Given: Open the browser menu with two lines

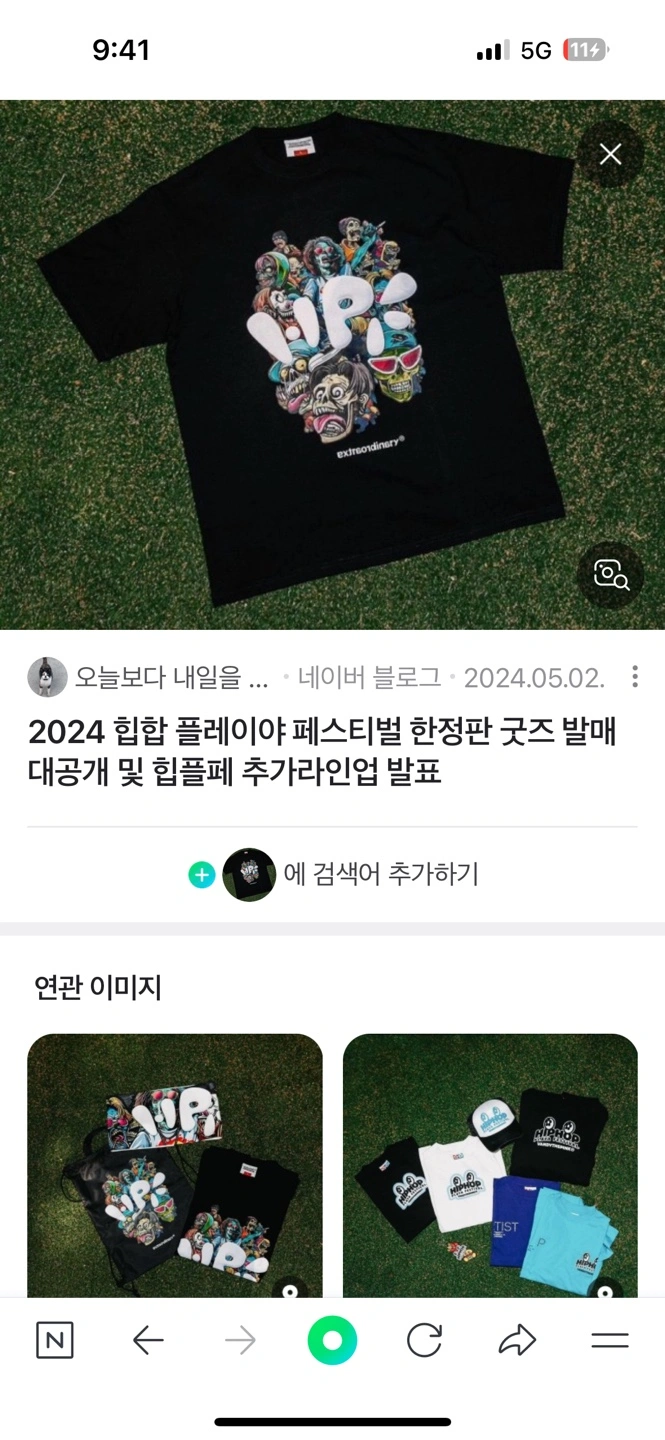Looking at the screenshot, I should (x=609, y=1340).
